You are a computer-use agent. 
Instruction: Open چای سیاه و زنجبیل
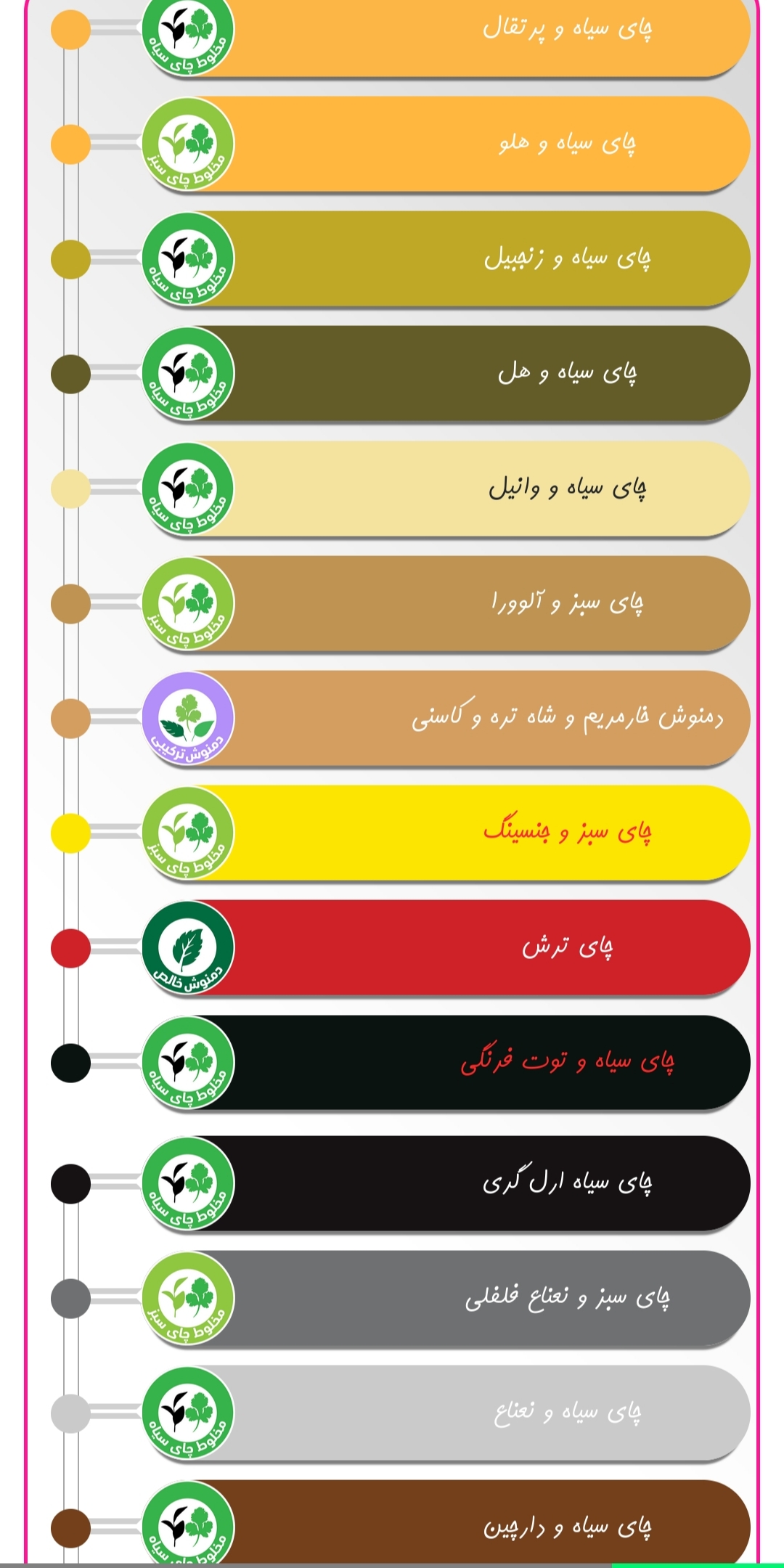point(566,258)
